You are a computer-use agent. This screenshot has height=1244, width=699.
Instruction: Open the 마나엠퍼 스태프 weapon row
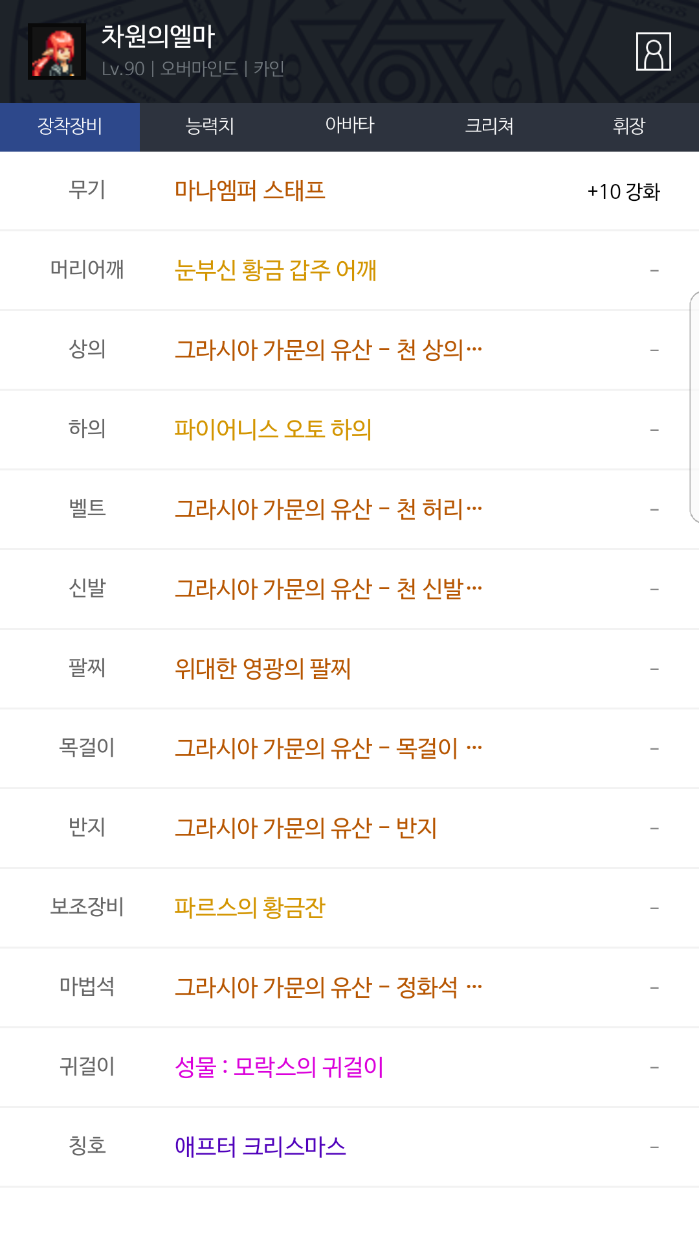(x=250, y=190)
